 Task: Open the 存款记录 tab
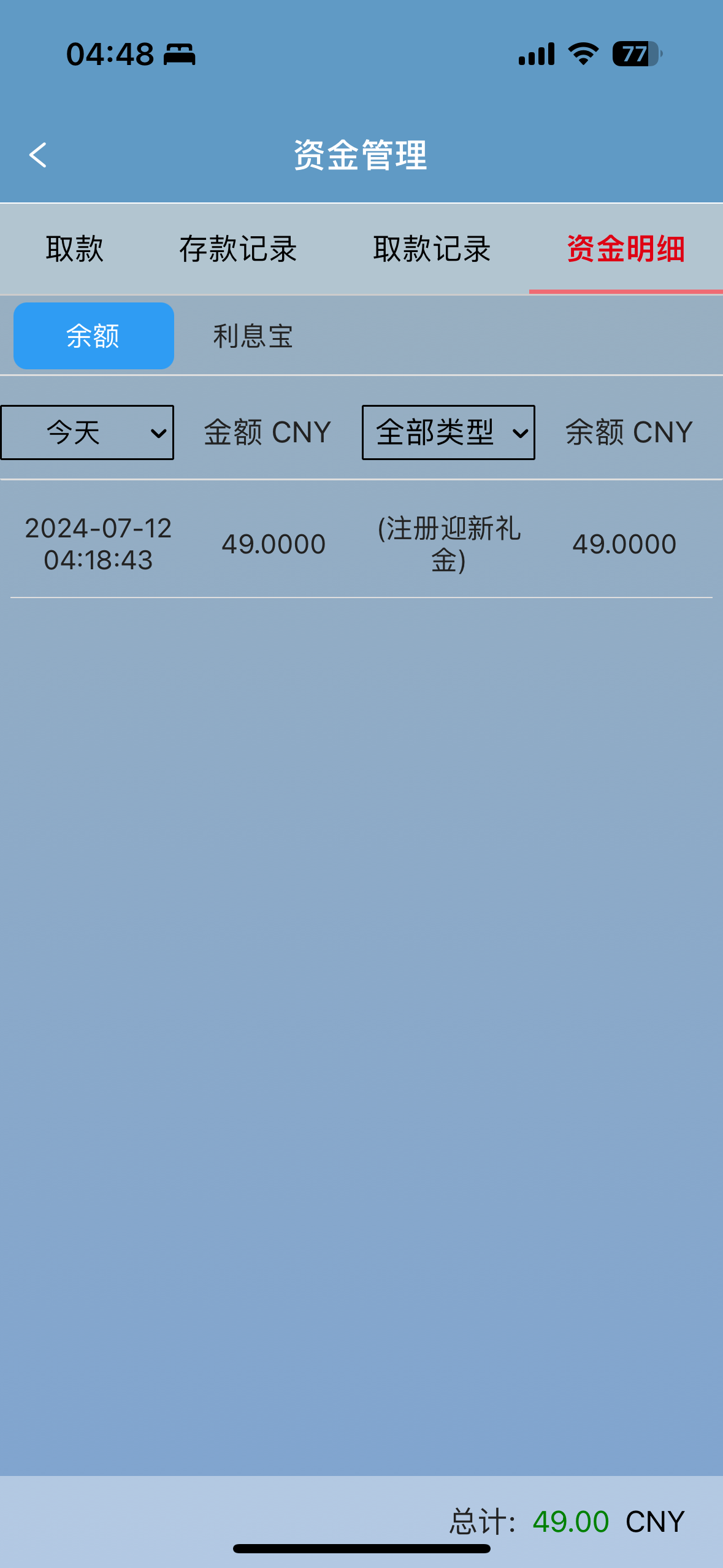(238, 249)
